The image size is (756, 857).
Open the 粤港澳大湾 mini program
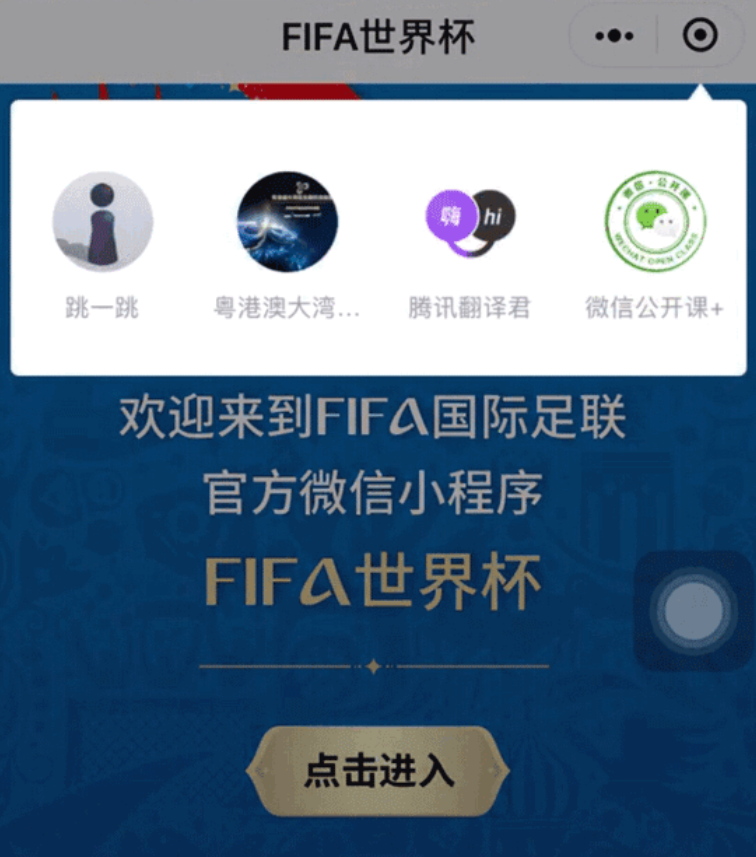click(x=287, y=222)
